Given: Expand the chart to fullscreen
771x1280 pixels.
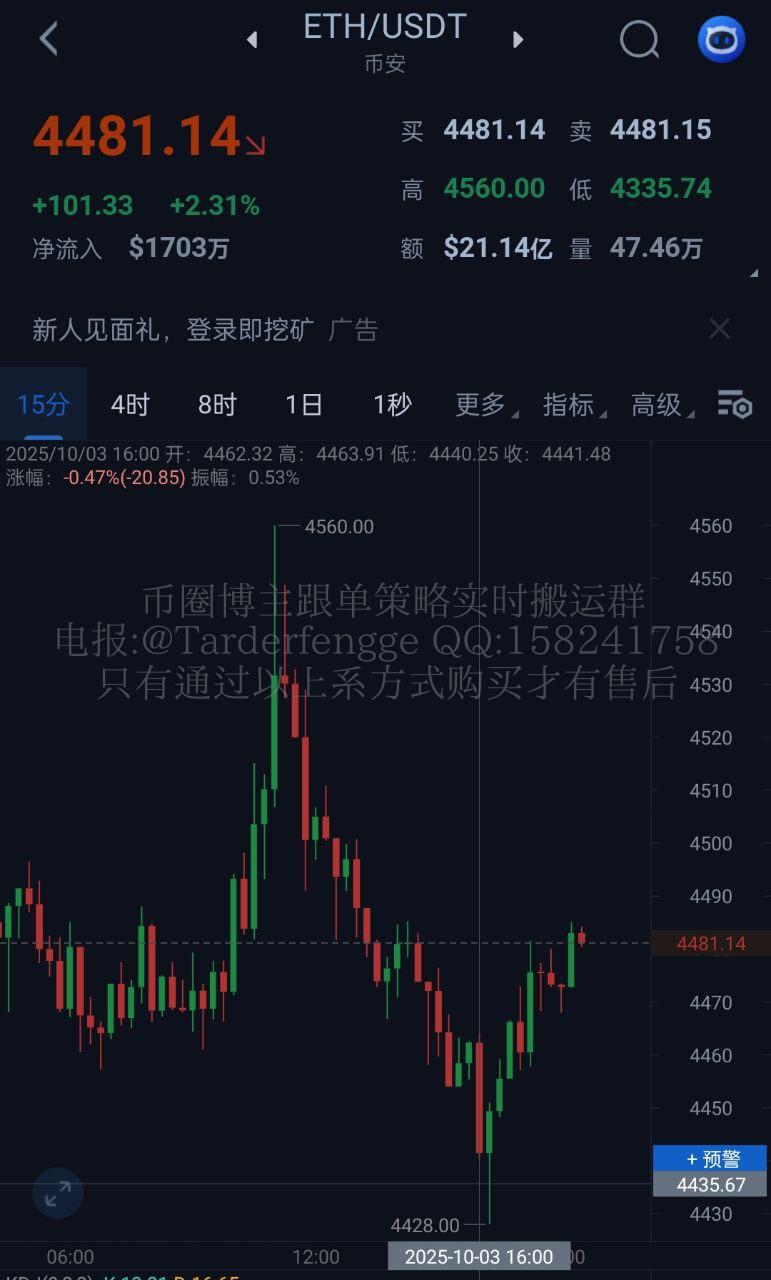Looking at the screenshot, I should (58, 1191).
